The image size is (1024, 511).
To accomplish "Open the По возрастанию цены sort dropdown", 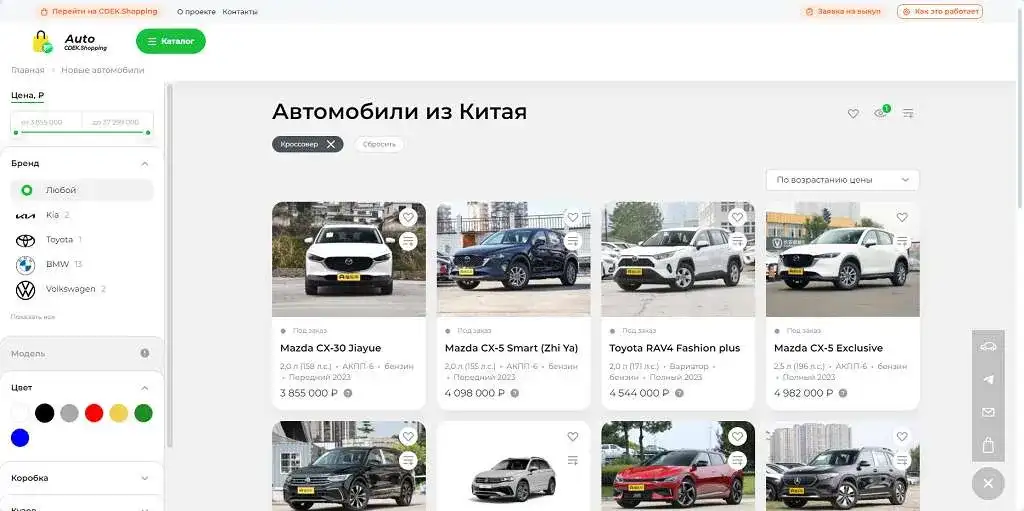I will (842, 180).
